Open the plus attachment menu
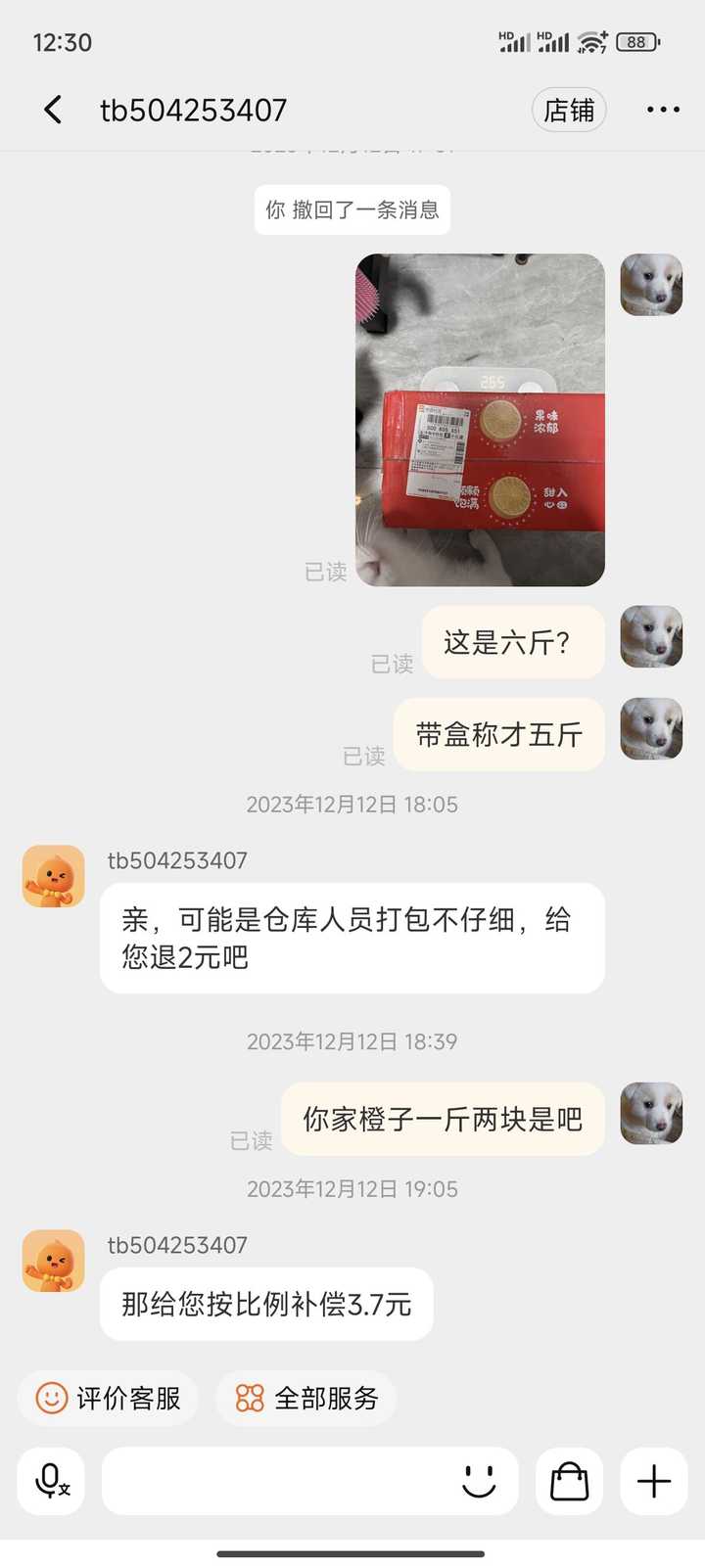 [x=654, y=1481]
